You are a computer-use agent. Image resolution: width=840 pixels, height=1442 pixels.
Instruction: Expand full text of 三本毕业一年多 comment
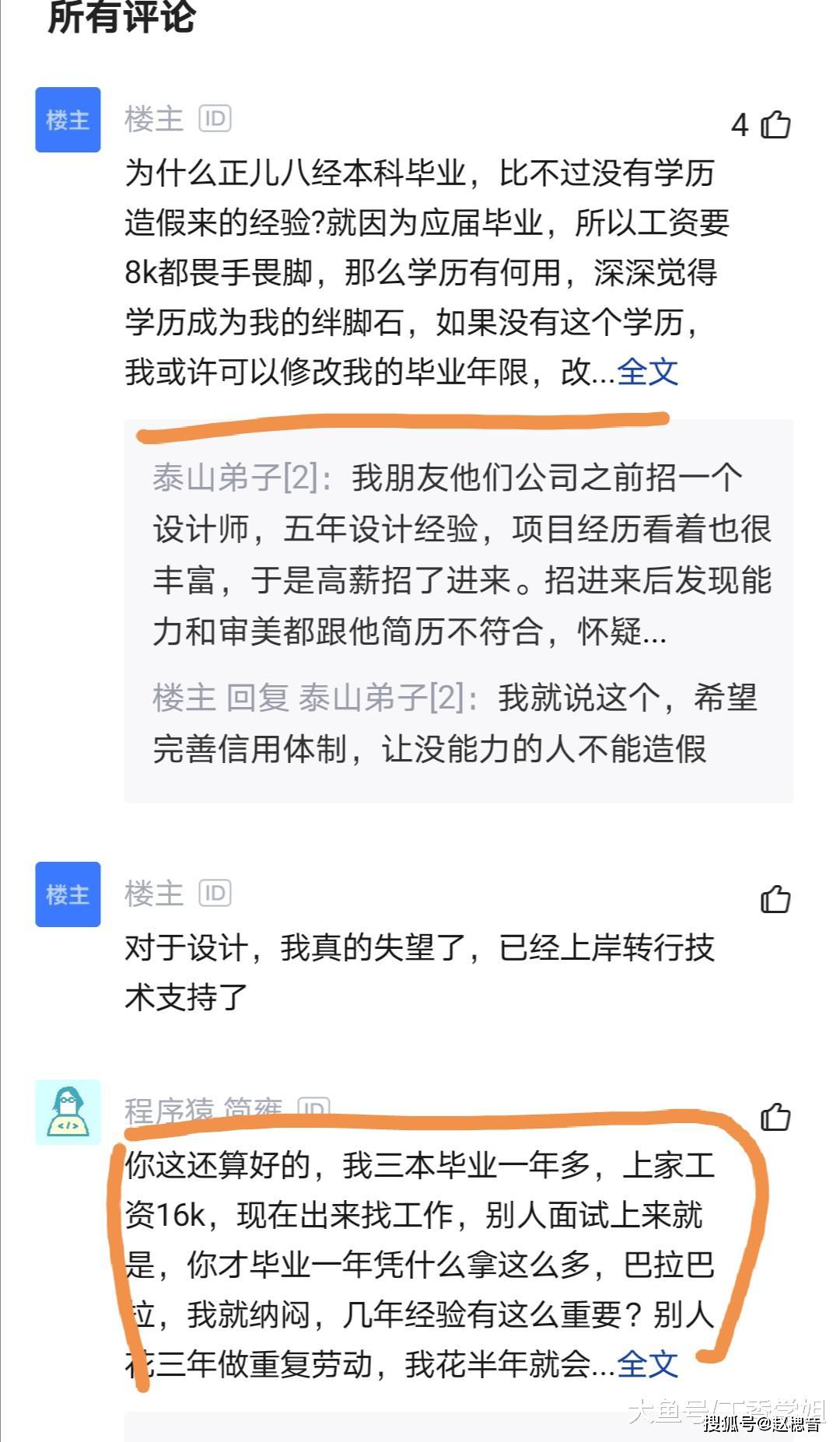(x=647, y=1364)
